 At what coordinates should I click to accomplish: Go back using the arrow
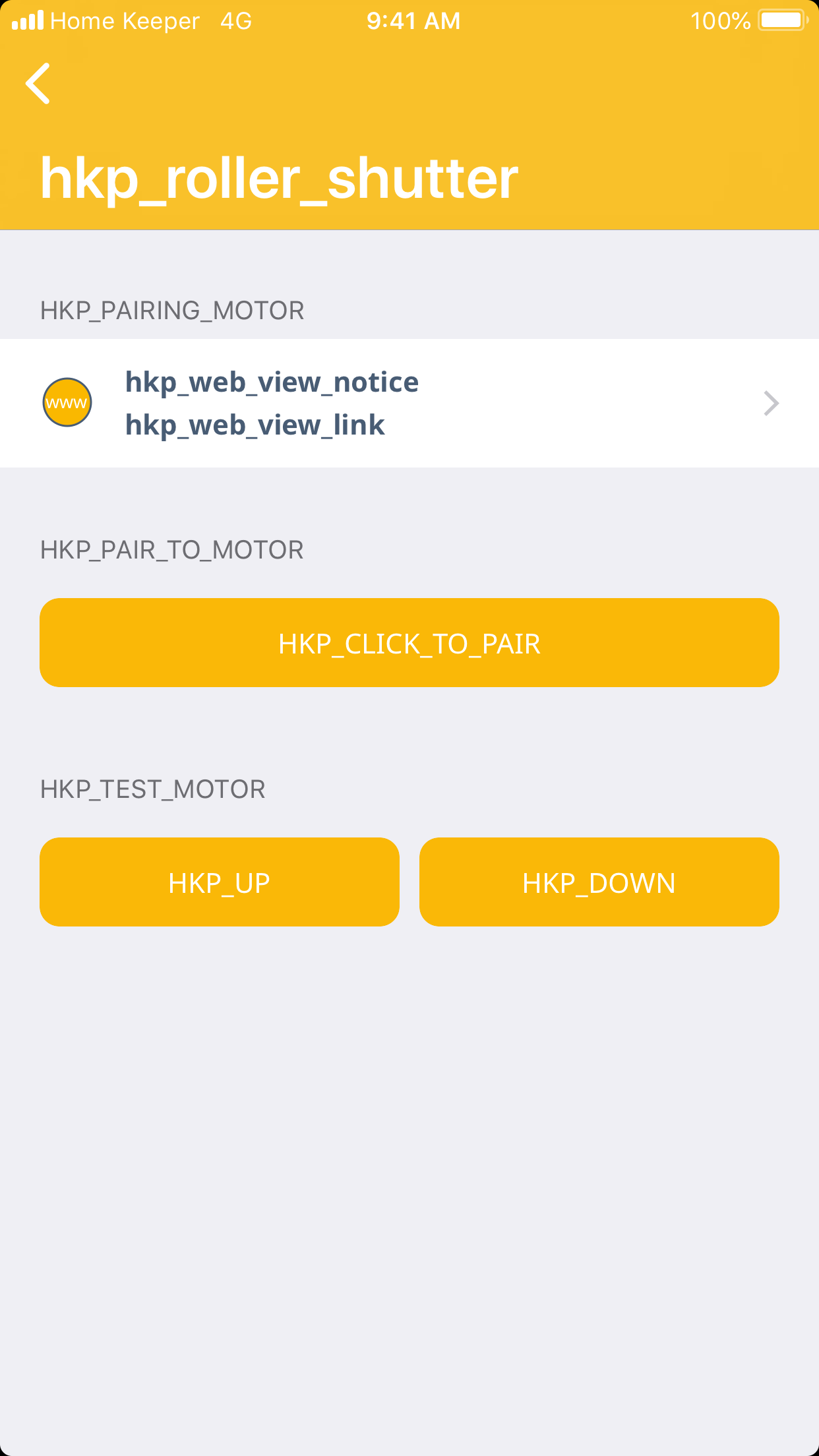pyautogui.click(x=38, y=84)
